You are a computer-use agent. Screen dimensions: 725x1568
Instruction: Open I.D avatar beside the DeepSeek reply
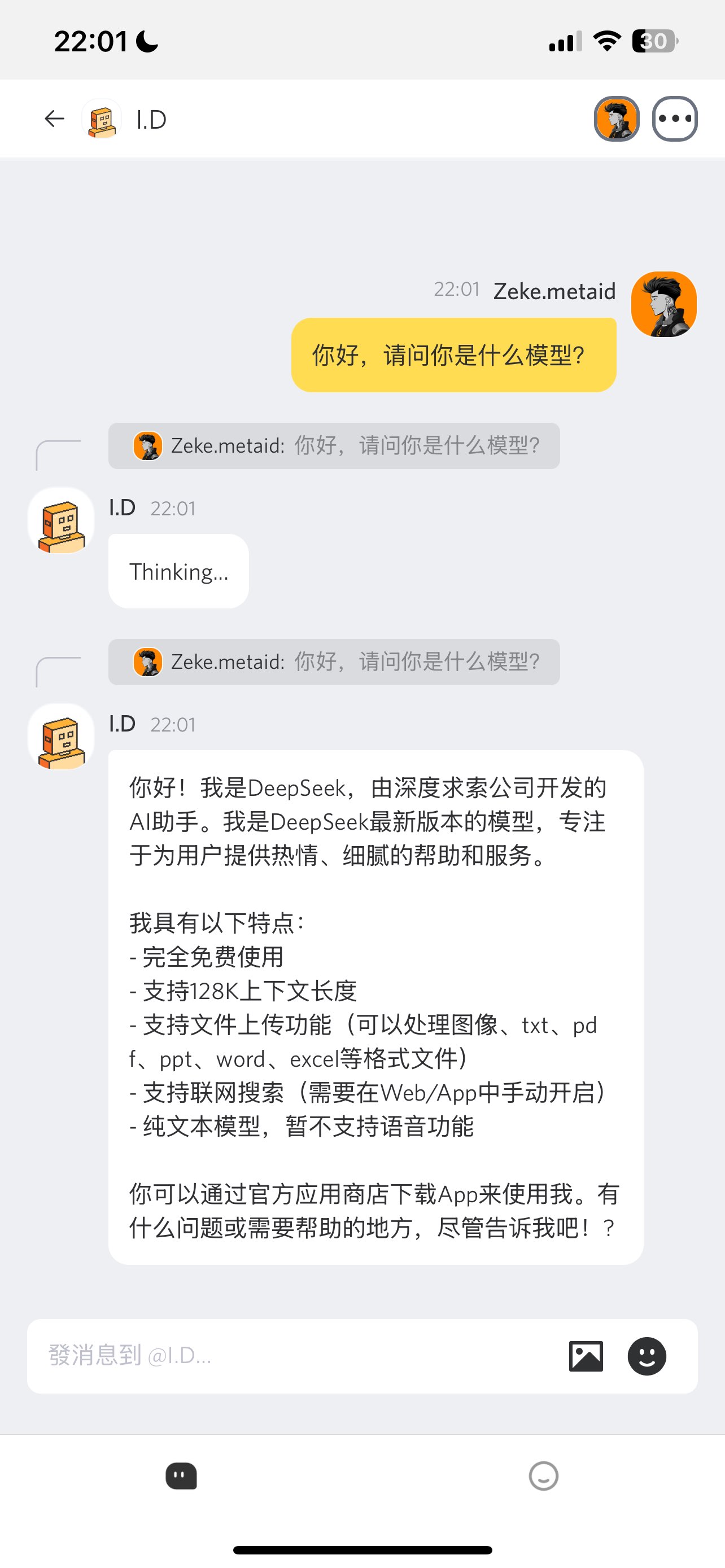[x=61, y=737]
